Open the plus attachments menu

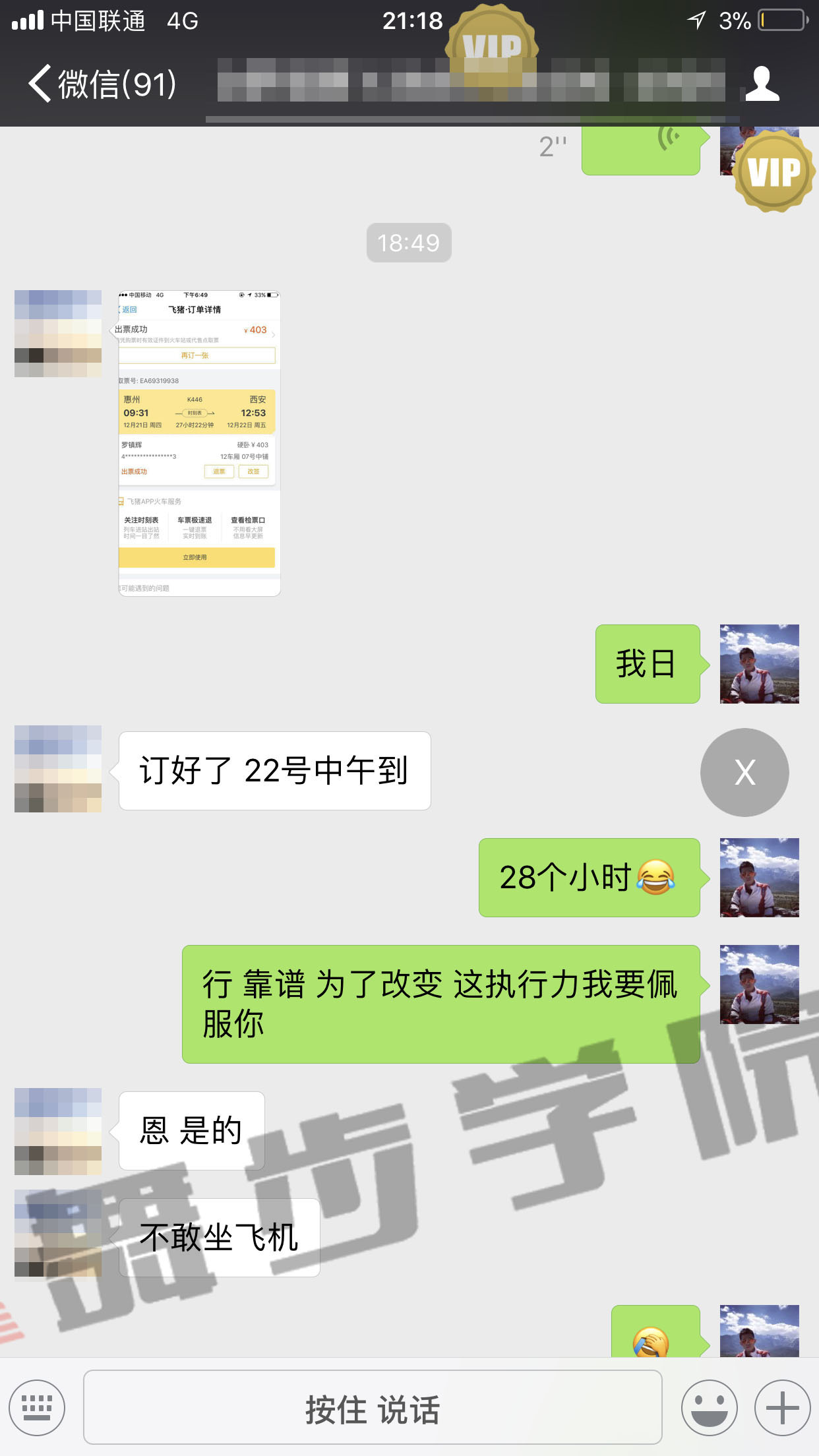click(x=783, y=1407)
